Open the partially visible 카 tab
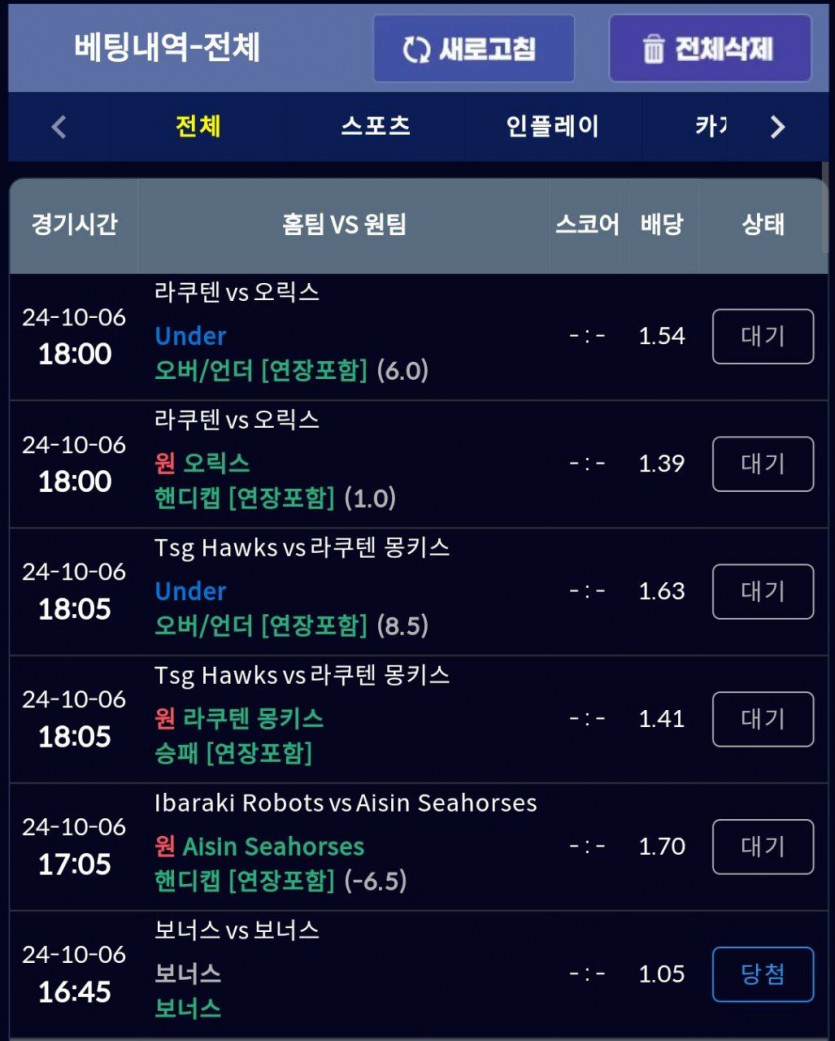 [x=710, y=126]
